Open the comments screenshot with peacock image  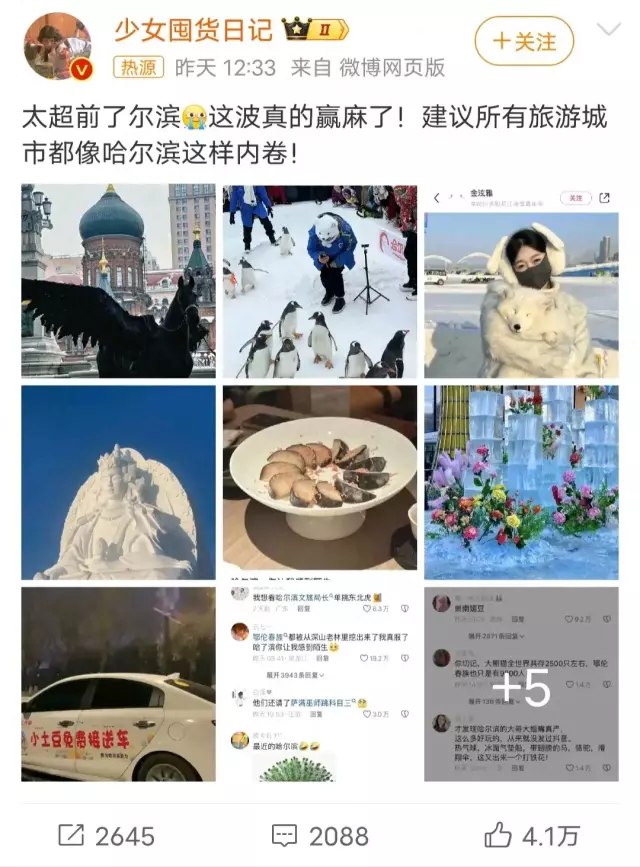(319, 684)
